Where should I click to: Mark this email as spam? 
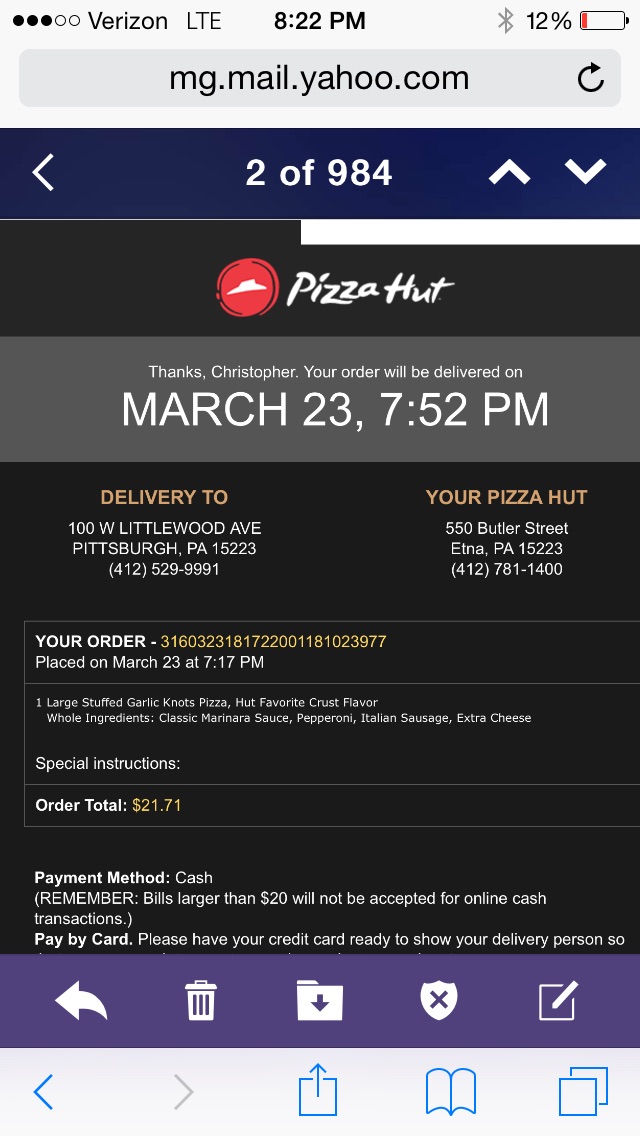(439, 1001)
